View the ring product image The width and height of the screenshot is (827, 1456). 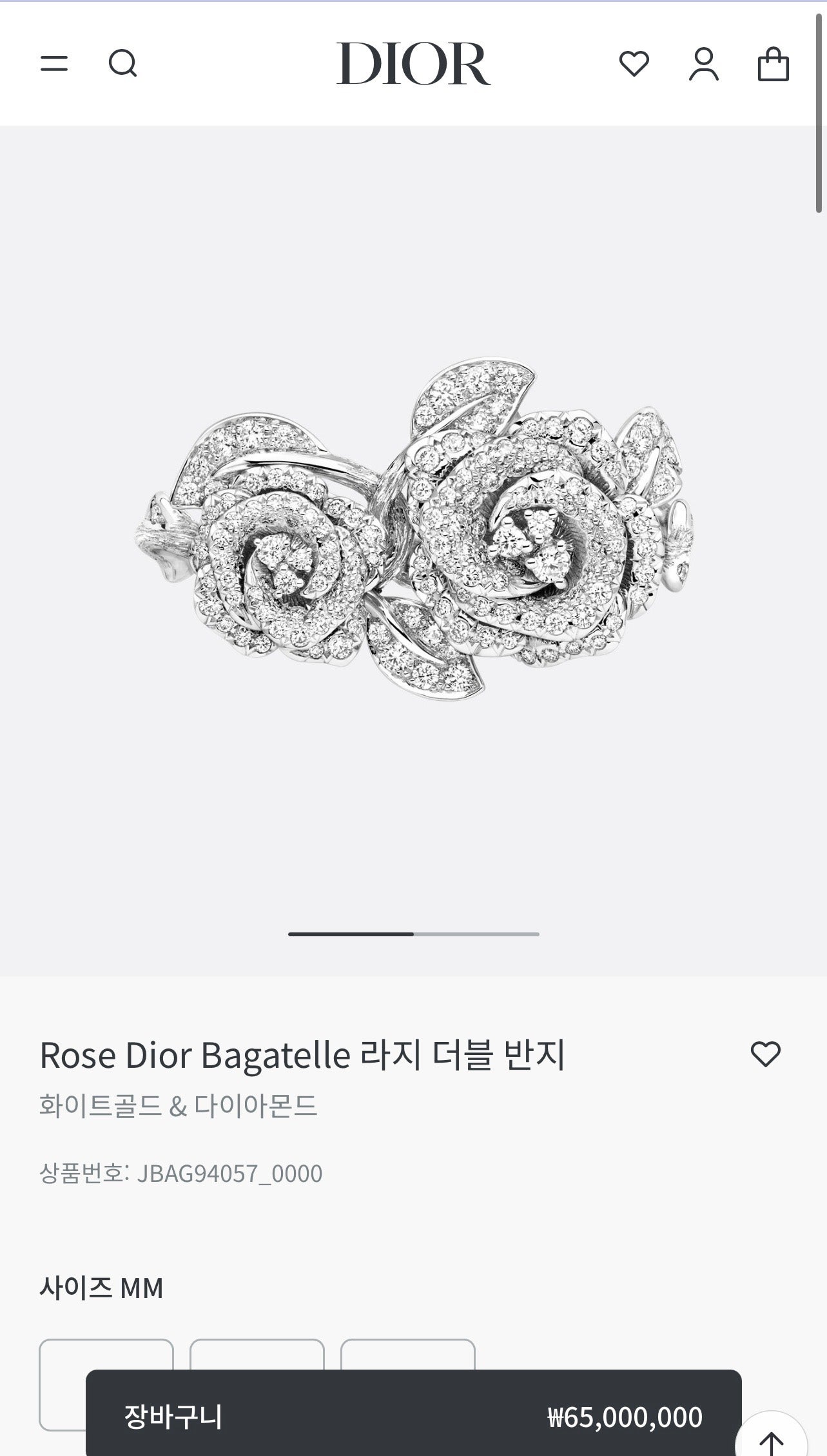413,529
